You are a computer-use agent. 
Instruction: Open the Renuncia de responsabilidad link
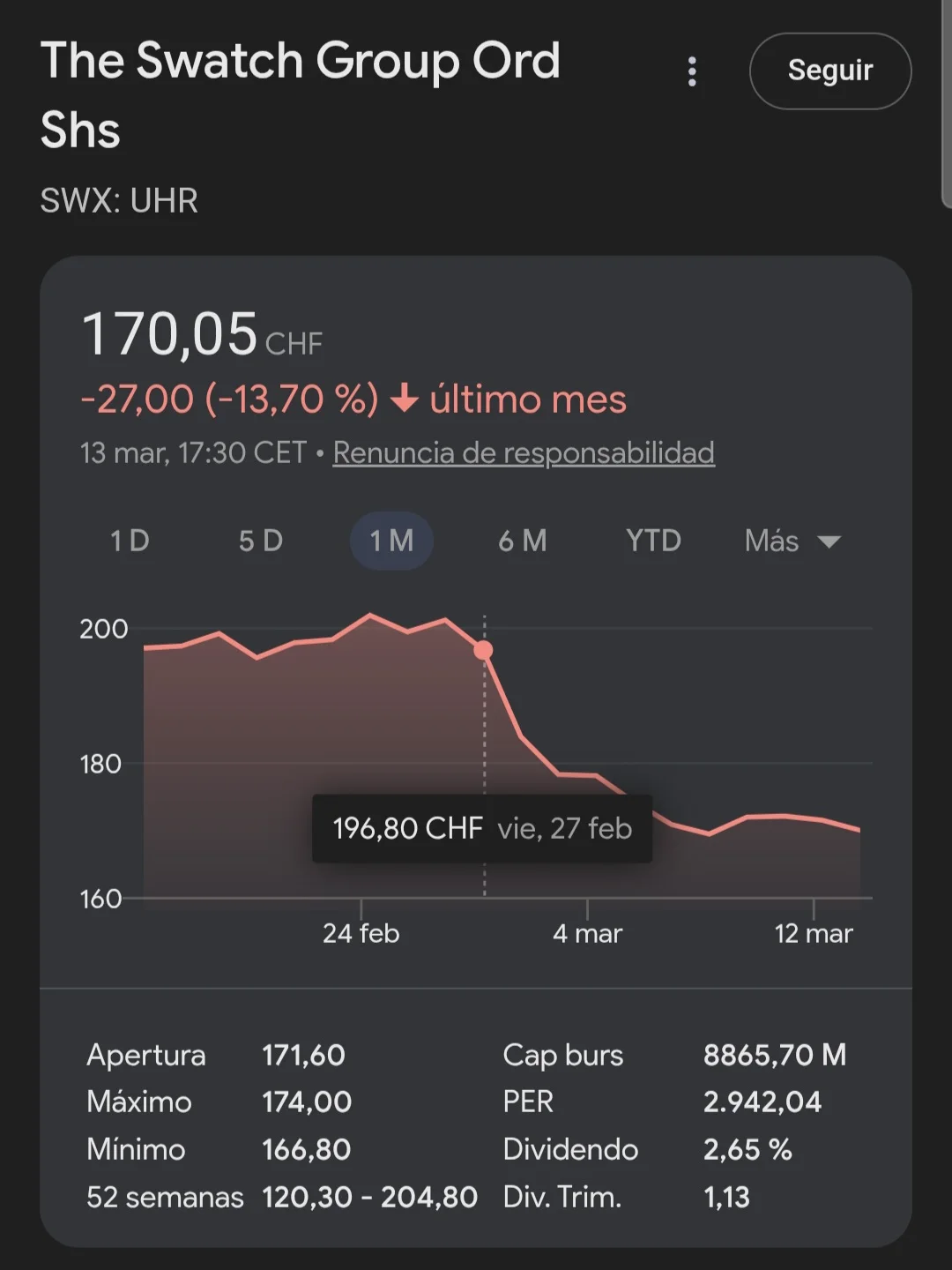coord(523,452)
